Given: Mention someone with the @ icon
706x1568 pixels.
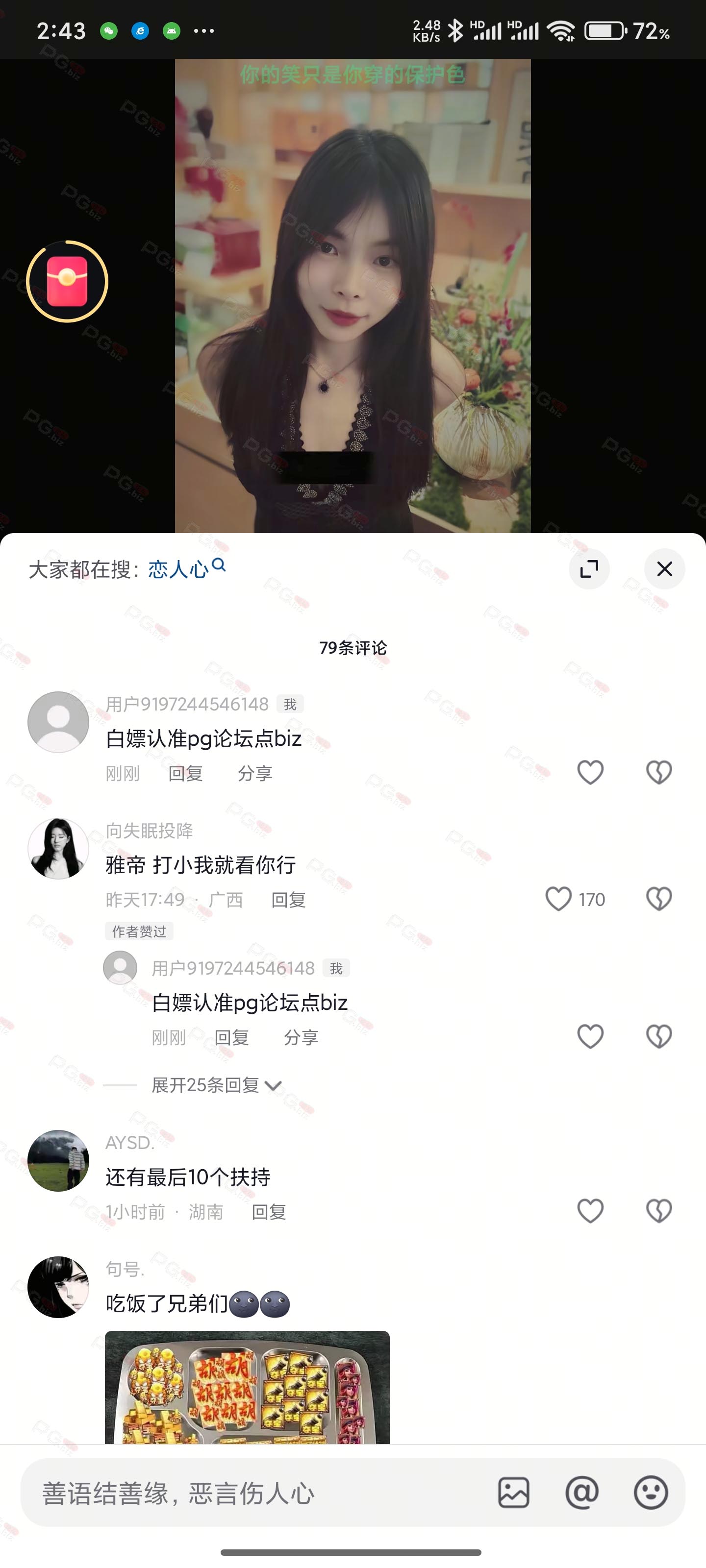Looking at the screenshot, I should coord(582,1493).
